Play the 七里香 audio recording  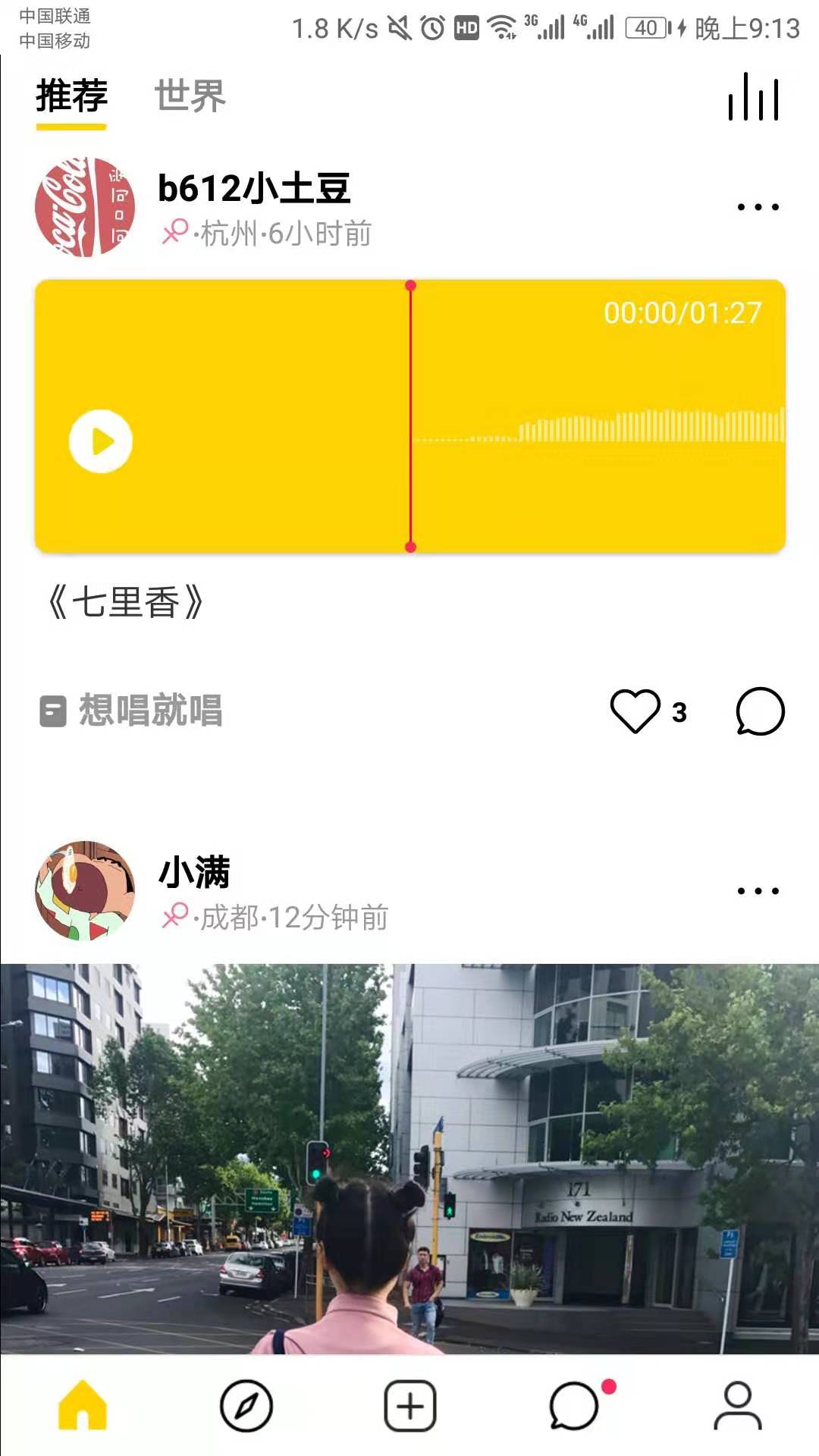click(101, 441)
